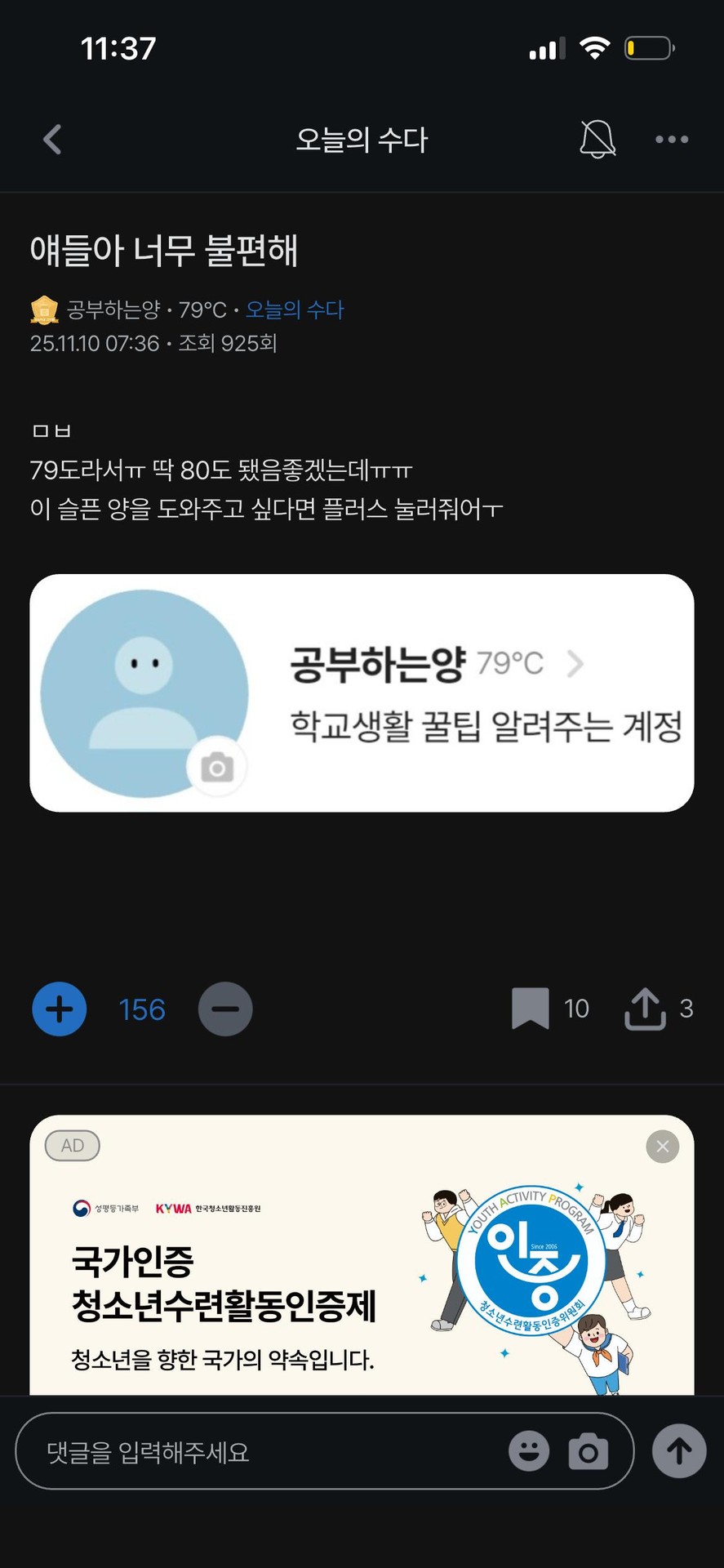This screenshot has width=724, height=1568.
Task: Open 공부하는양 profile via the chevron
Action: [577, 664]
